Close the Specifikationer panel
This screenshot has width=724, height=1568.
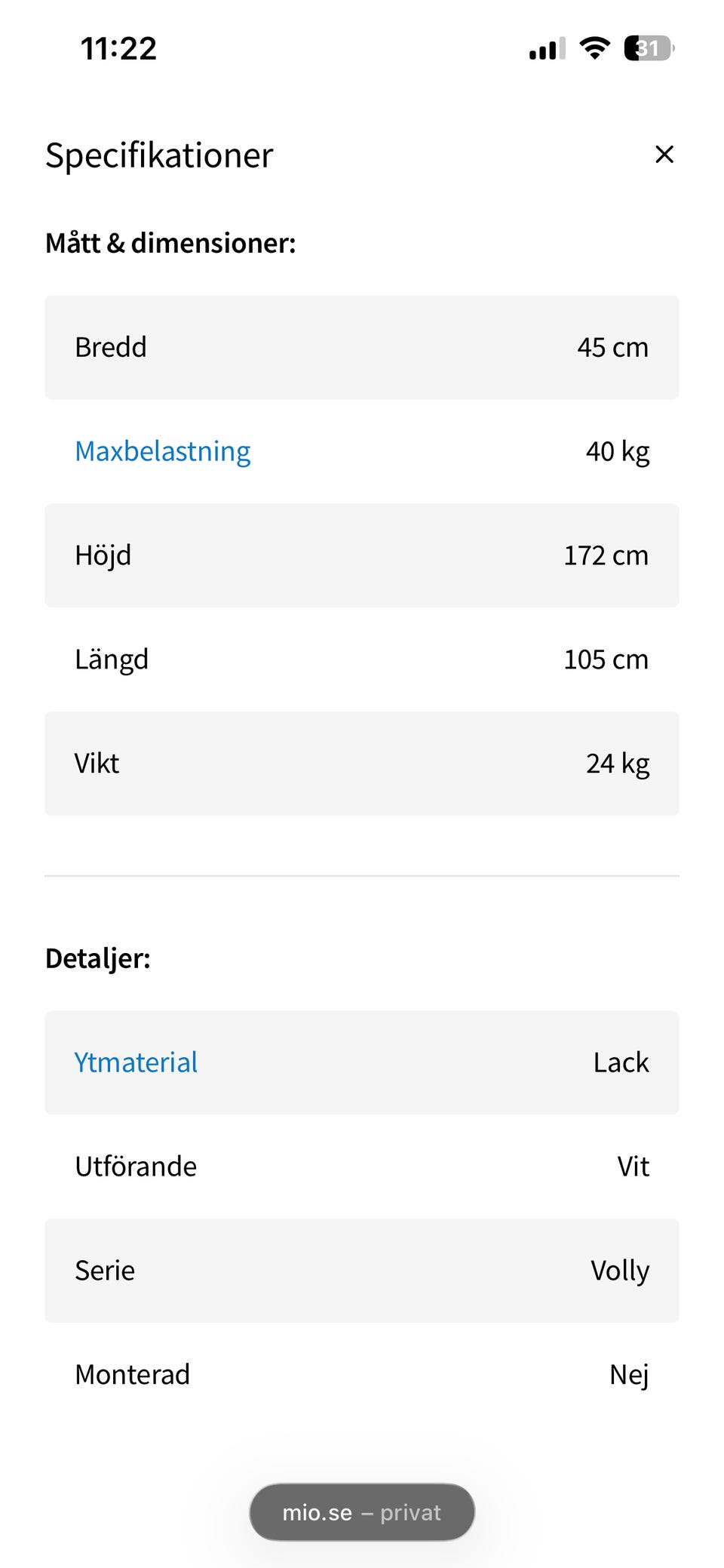tap(664, 154)
